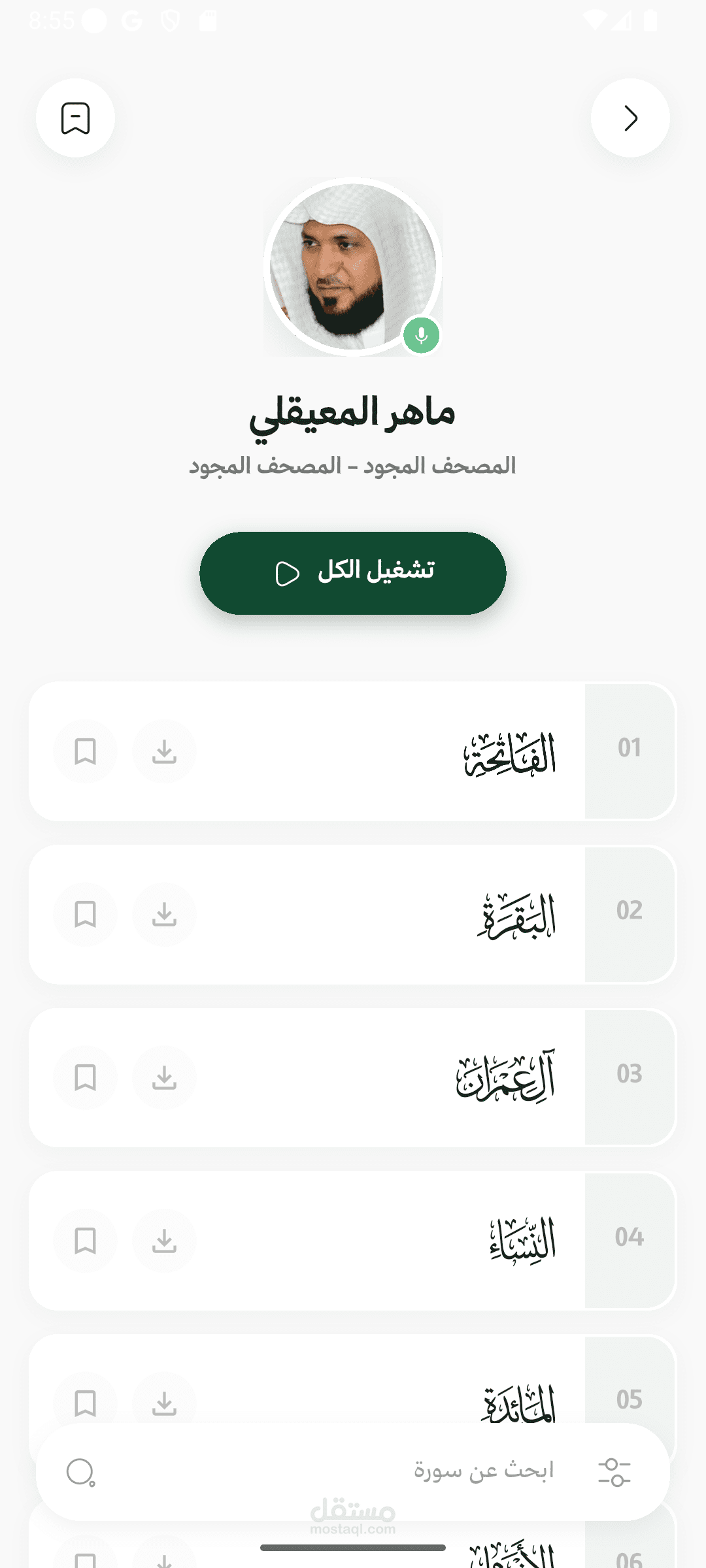Download Surah 01 الفاتحة
Image resolution: width=706 pixels, height=1568 pixels.
(164, 751)
